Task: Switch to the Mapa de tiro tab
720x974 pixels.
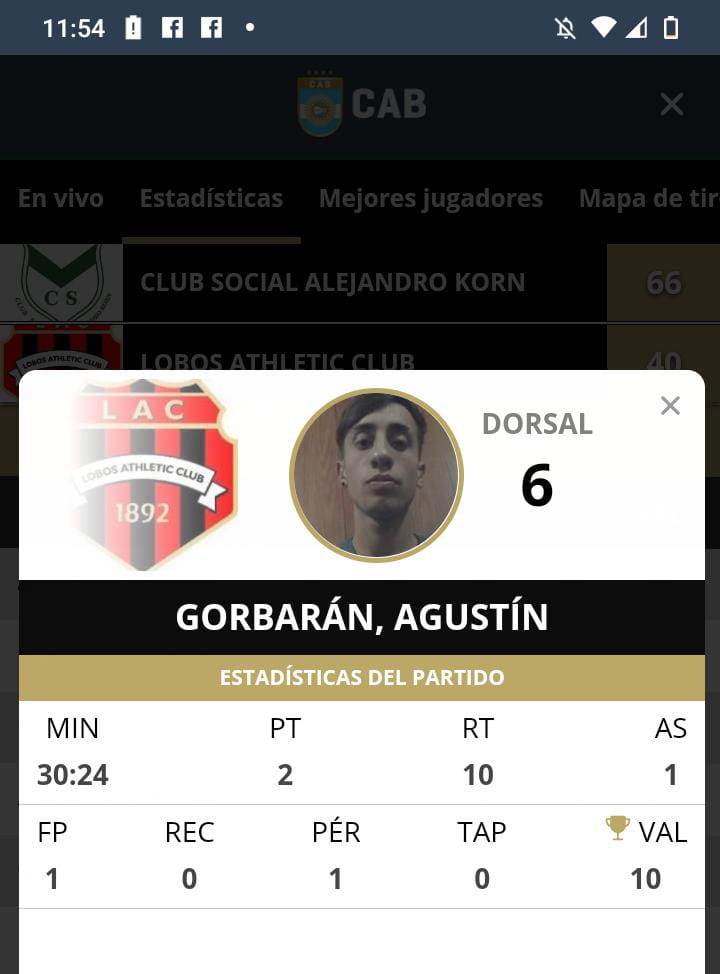Action: pyautogui.click(x=647, y=198)
